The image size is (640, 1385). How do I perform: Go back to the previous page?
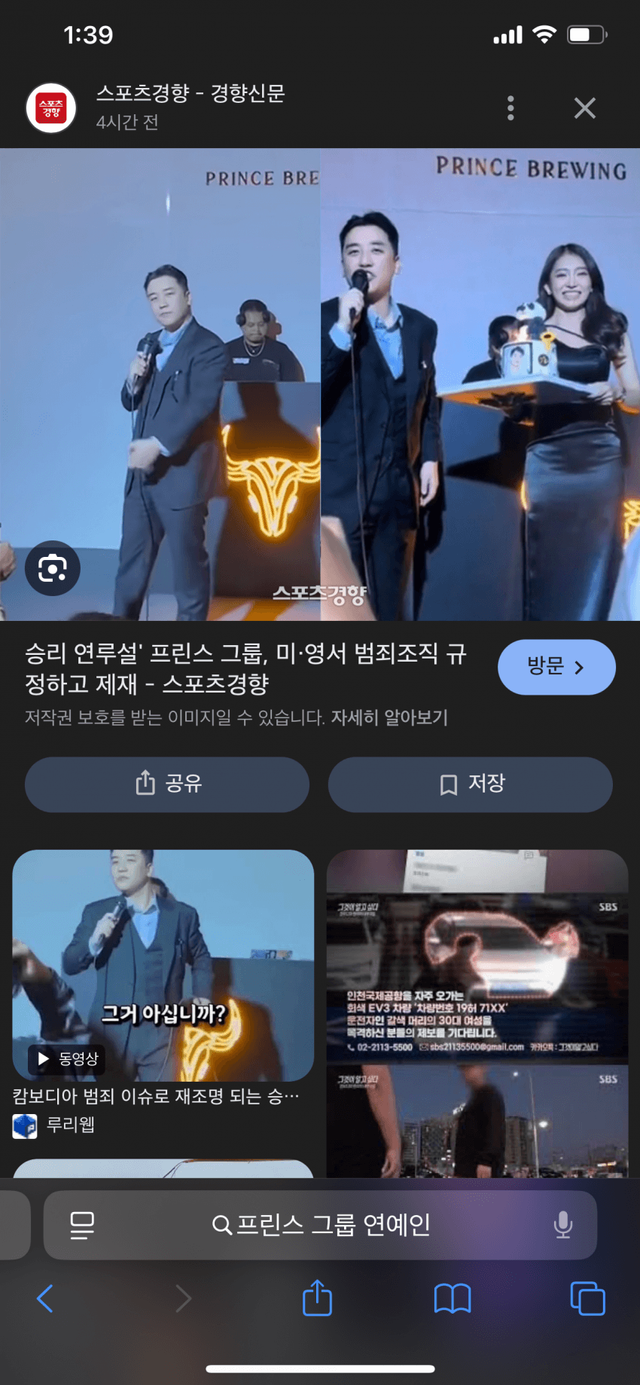tap(45, 1298)
